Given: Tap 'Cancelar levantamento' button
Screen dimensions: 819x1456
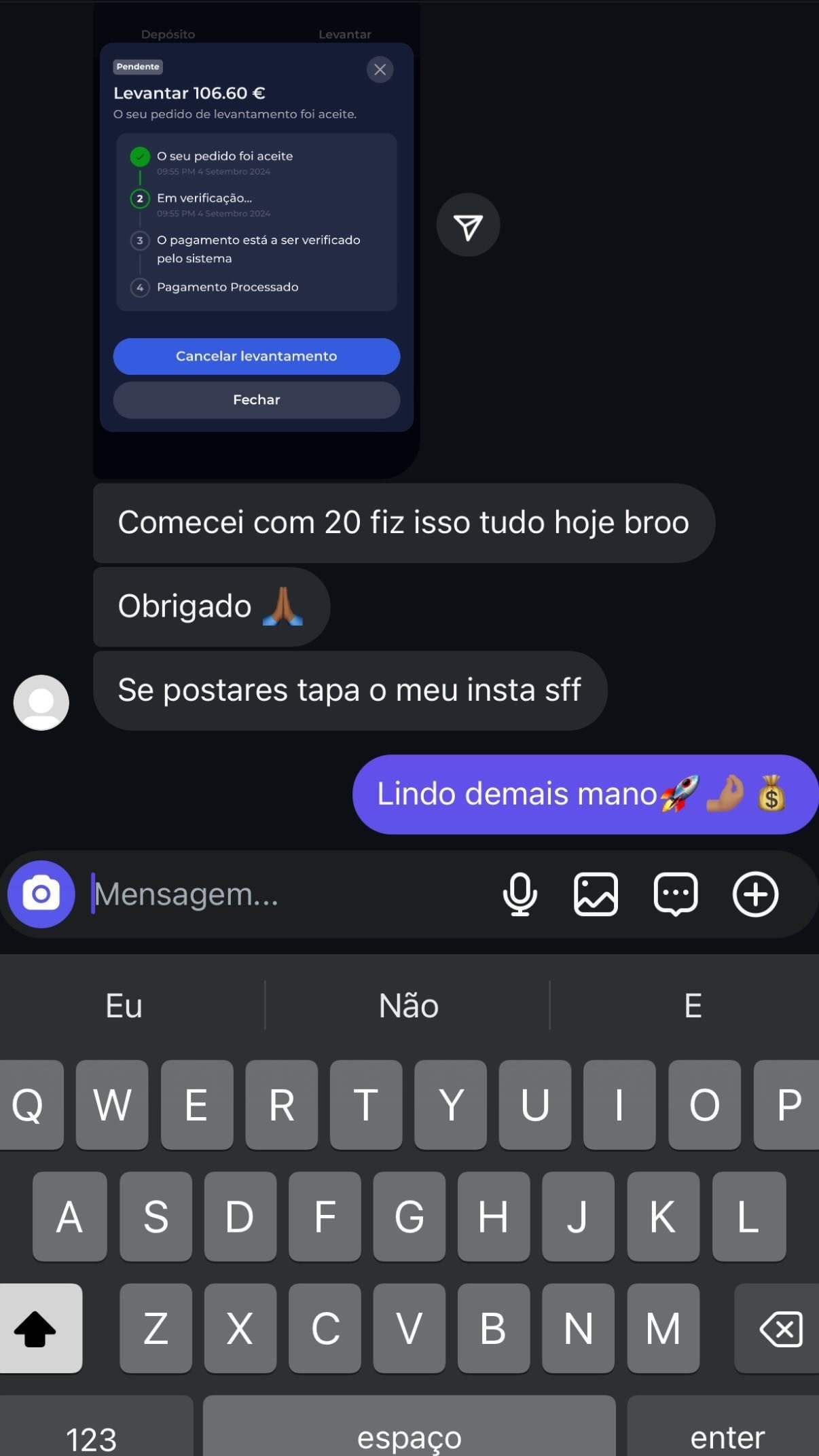Looking at the screenshot, I should pyautogui.click(x=256, y=356).
